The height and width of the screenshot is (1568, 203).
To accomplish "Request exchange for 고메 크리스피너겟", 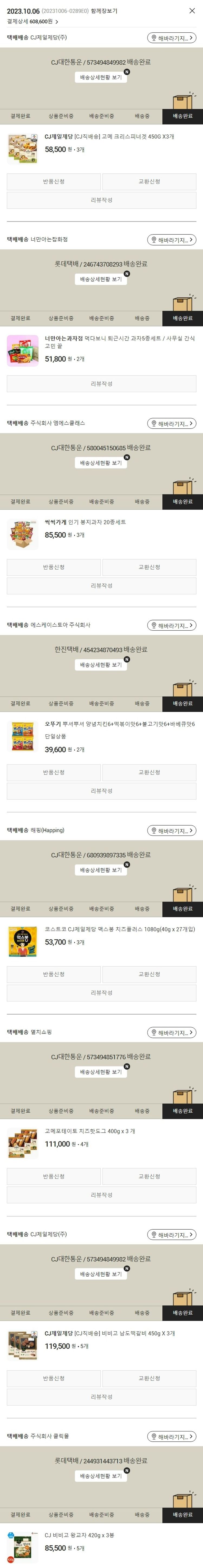I will [x=149, y=181].
